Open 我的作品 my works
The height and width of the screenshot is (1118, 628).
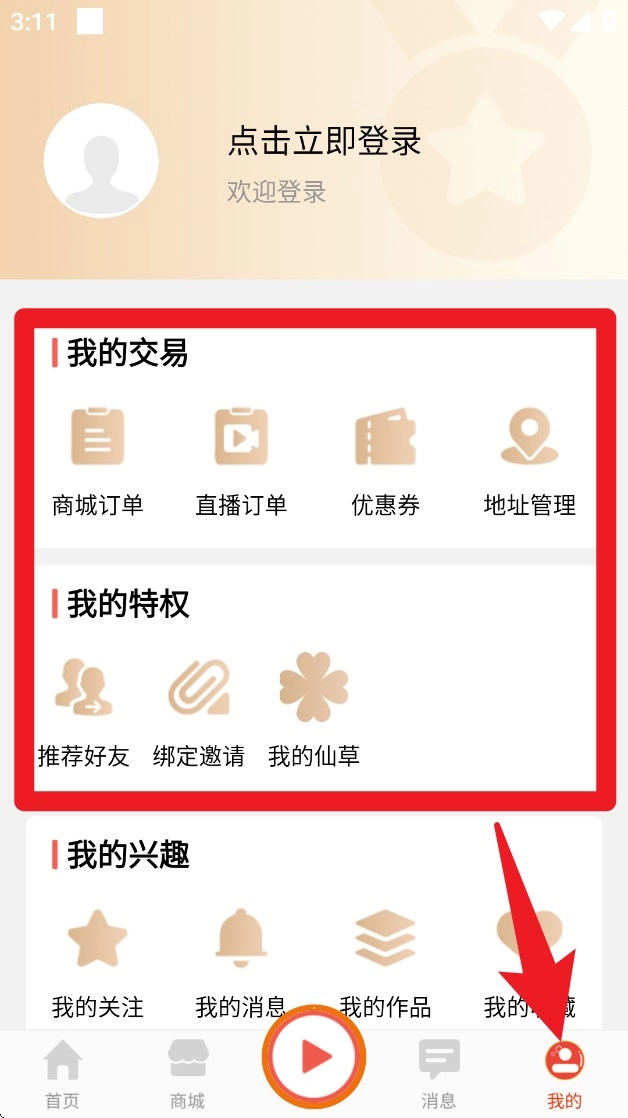(x=385, y=962)
